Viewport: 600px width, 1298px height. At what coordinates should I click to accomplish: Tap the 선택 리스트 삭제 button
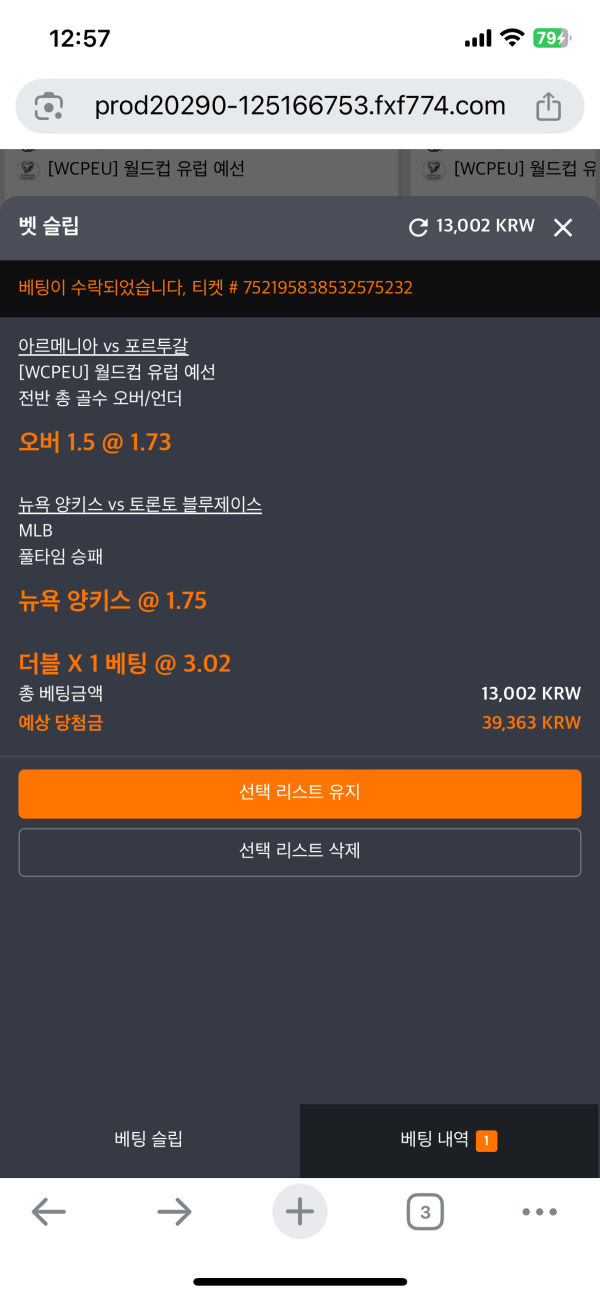[300, 852]
